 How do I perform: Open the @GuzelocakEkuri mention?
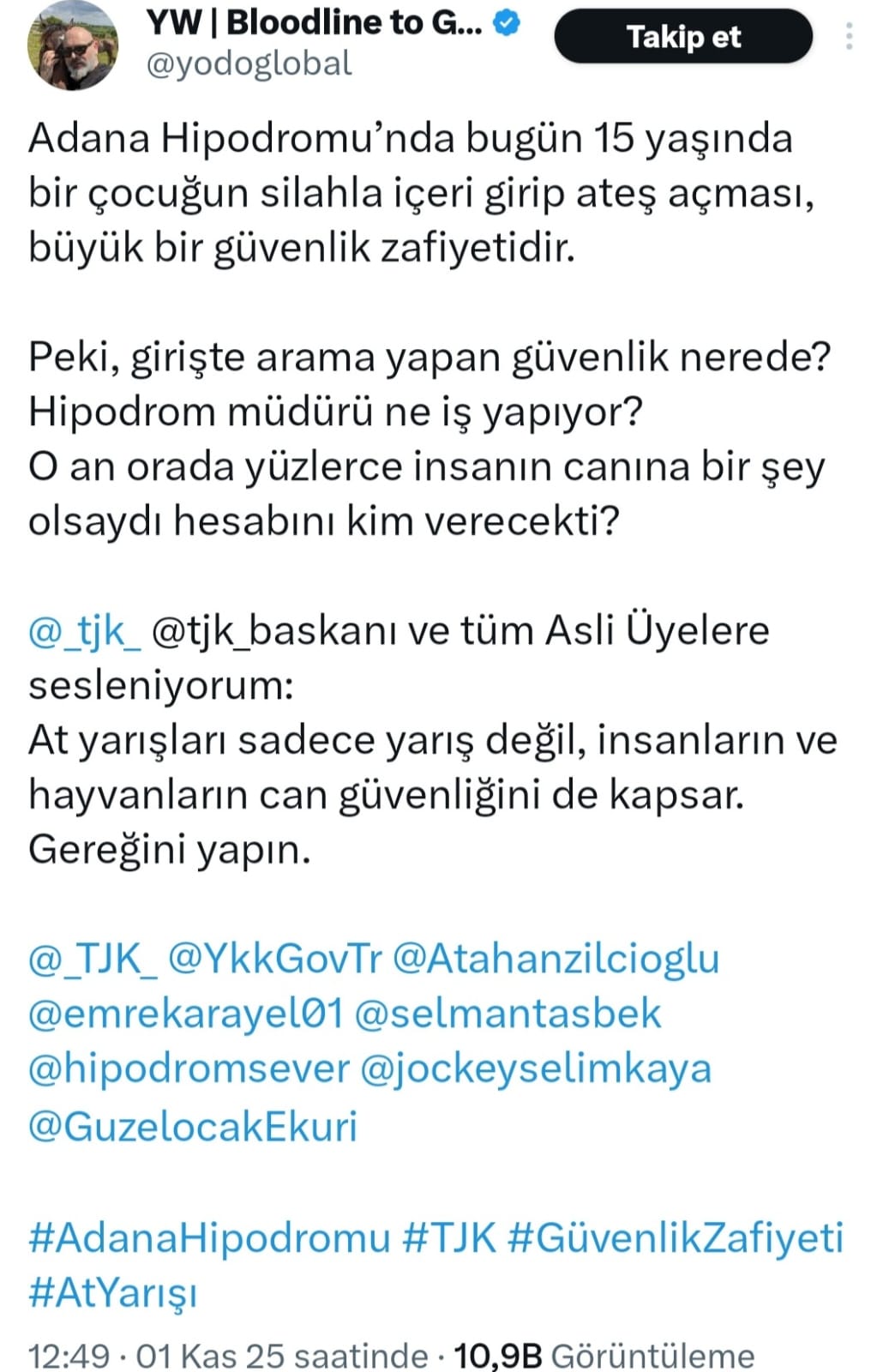pos(192,1126)
